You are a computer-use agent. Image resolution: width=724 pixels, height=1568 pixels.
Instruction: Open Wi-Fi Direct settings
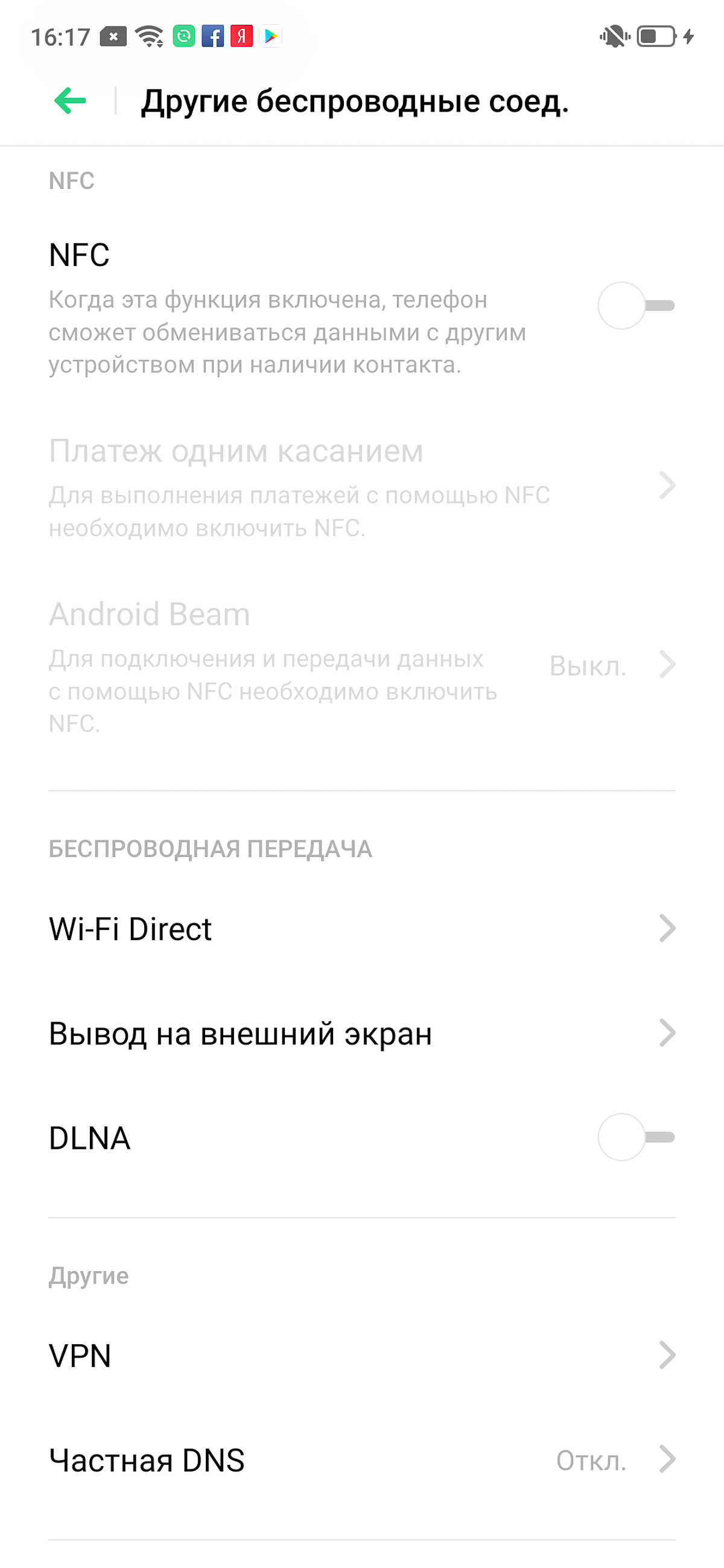[361, 928]
